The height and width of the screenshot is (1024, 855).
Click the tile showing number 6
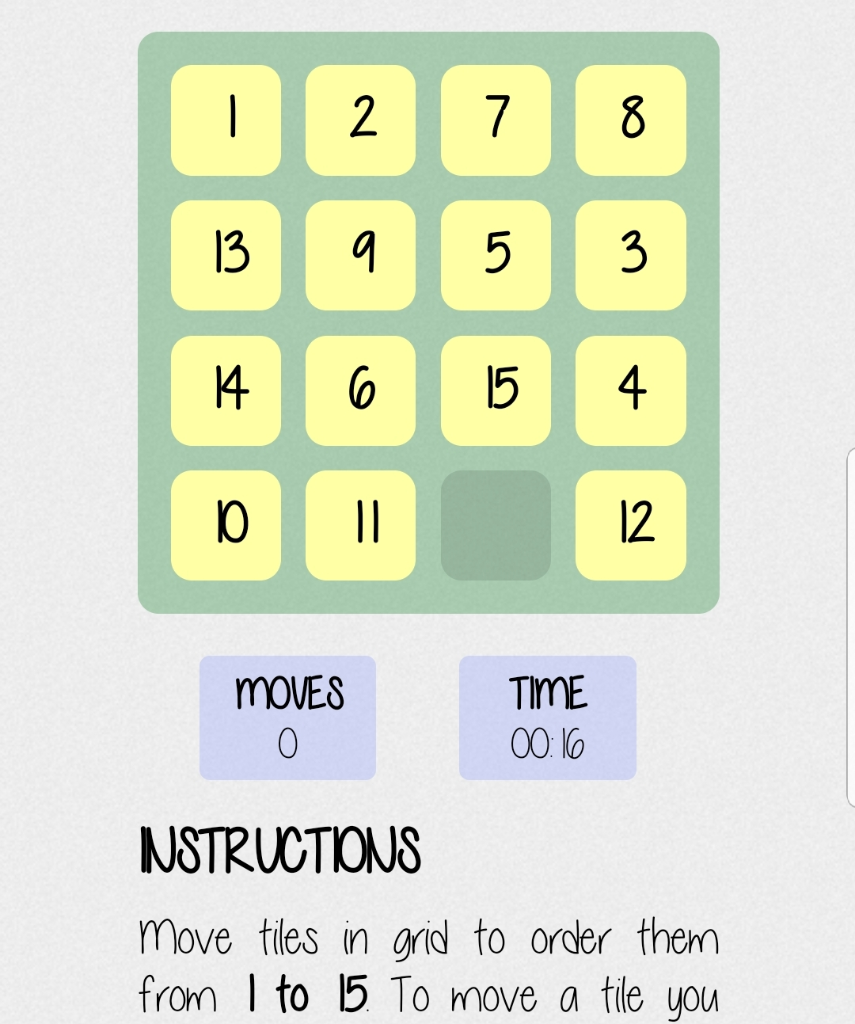point(361,390)
